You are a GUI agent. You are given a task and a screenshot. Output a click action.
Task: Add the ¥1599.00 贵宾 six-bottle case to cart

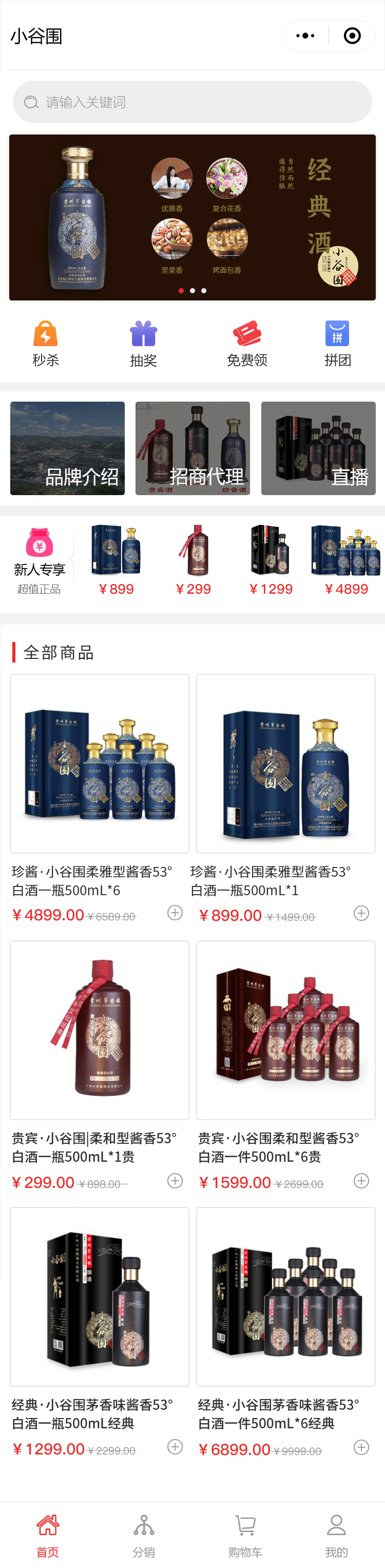click(361, 1181)
